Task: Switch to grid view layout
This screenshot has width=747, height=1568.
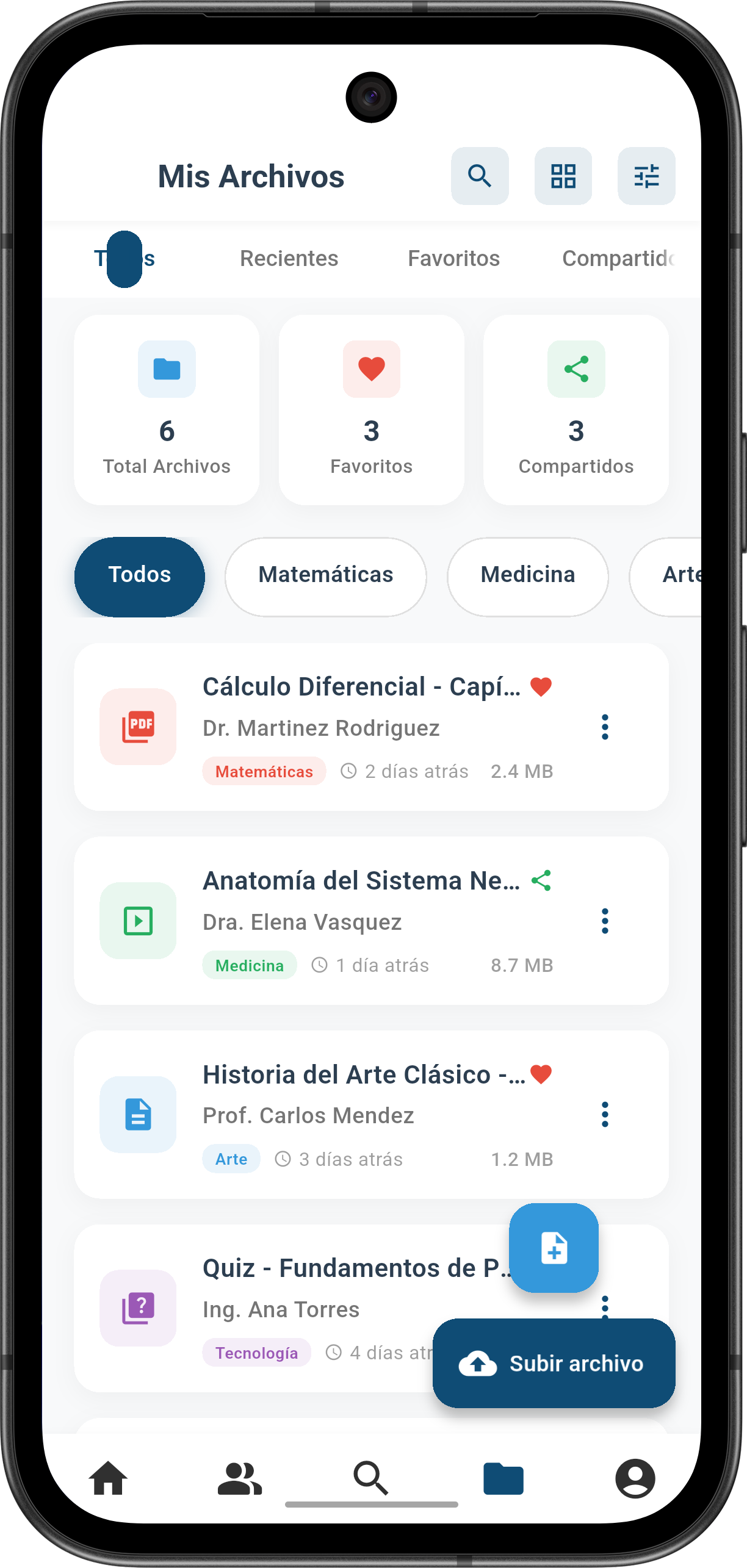Action: tap(563, 176)
